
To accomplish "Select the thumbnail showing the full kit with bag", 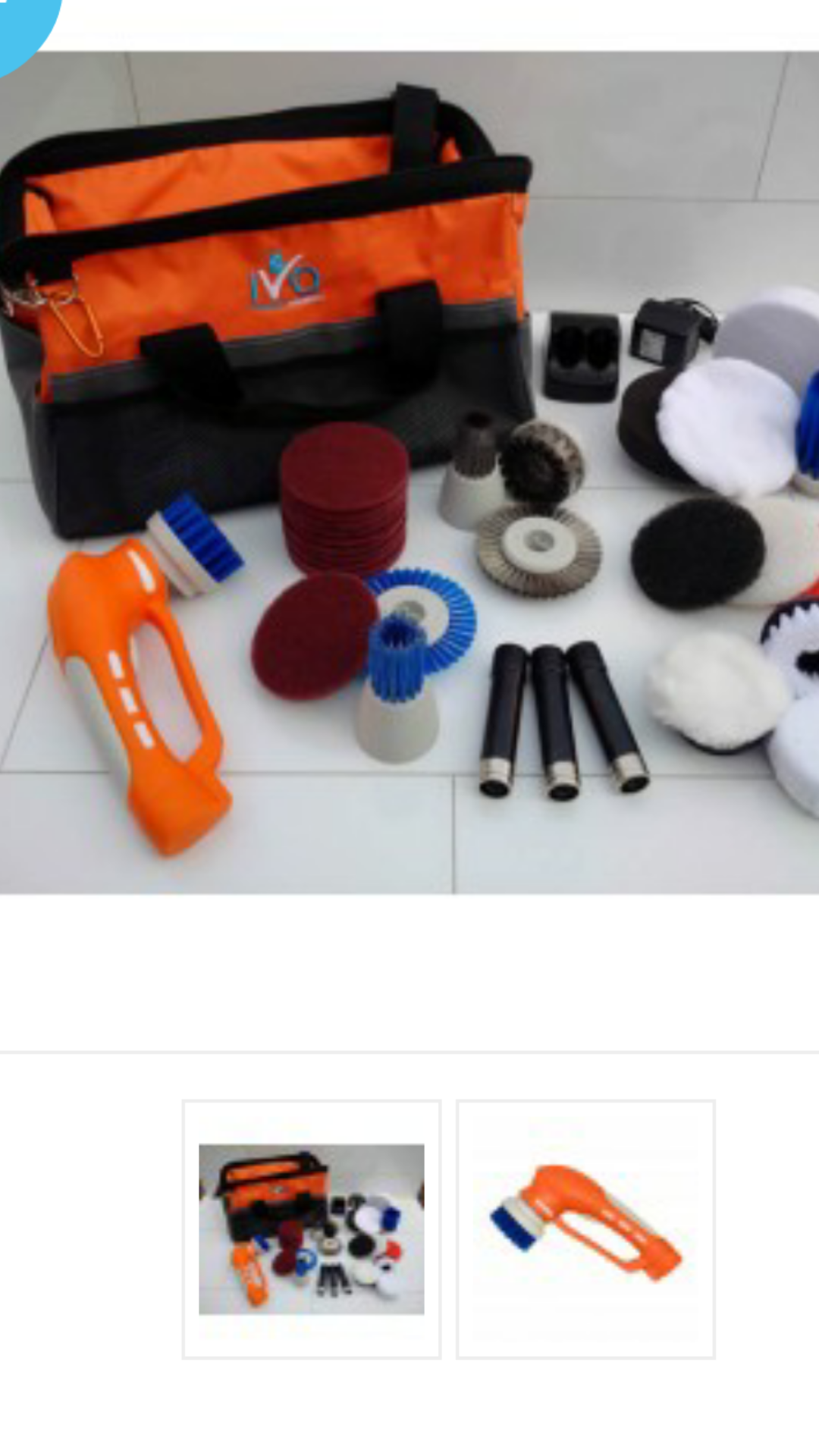I will [x=312, y=1229].
